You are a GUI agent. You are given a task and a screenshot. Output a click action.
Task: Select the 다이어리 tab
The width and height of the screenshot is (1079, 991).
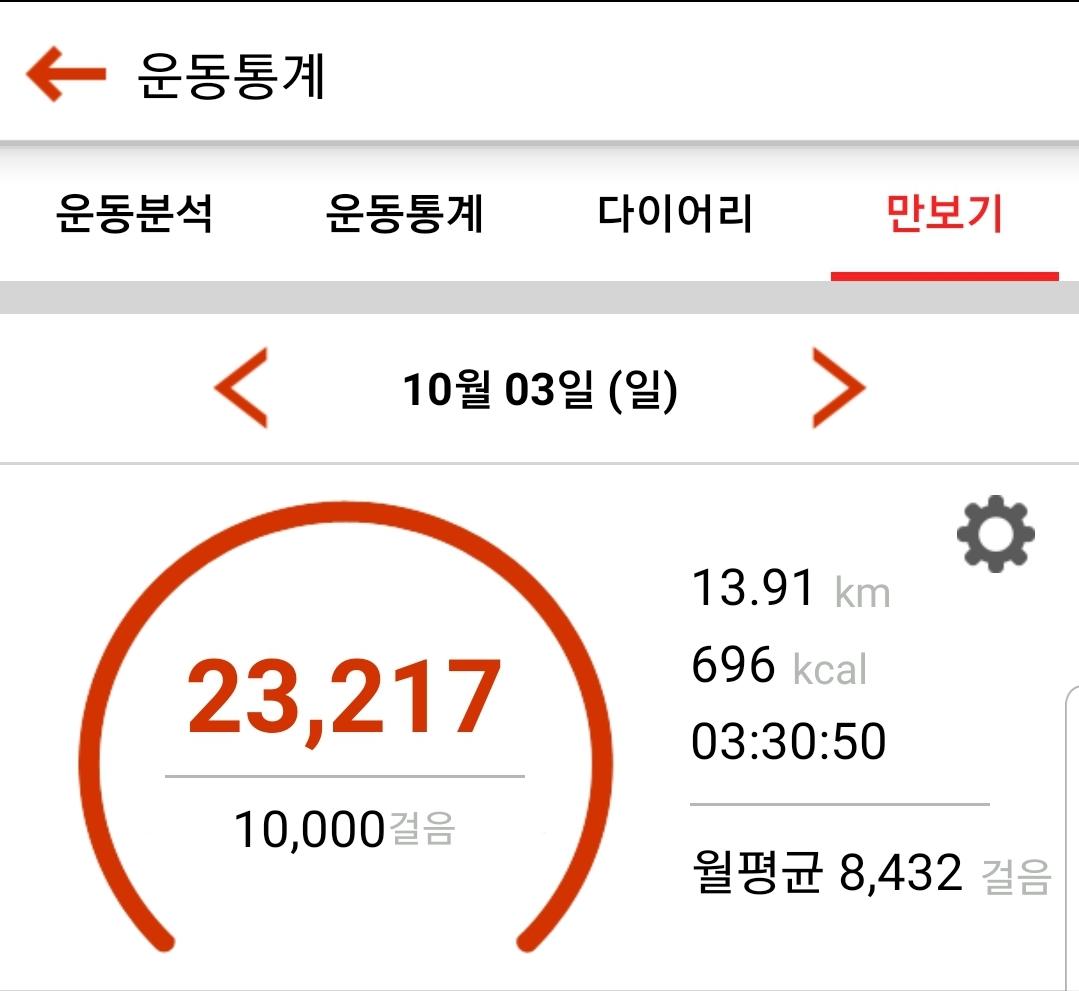pyautogui.click(x=675, y=214)
